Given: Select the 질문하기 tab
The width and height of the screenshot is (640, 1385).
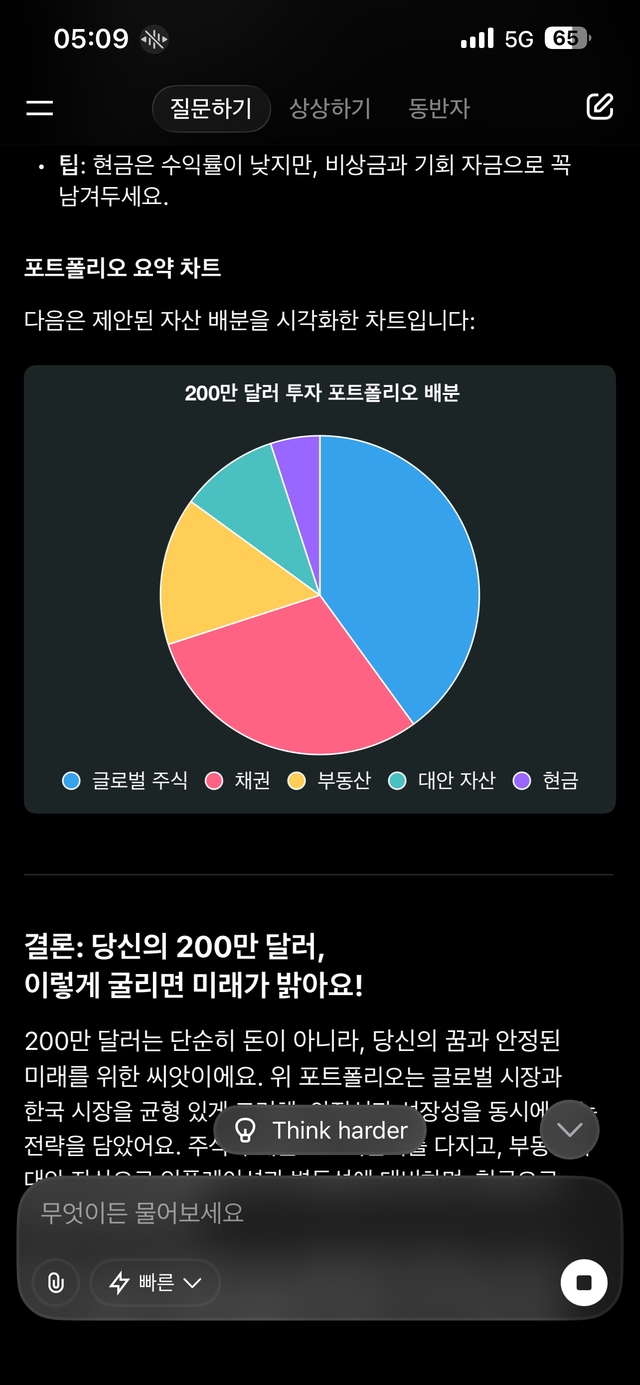Looking at the screenshot, I should [211, 109].
